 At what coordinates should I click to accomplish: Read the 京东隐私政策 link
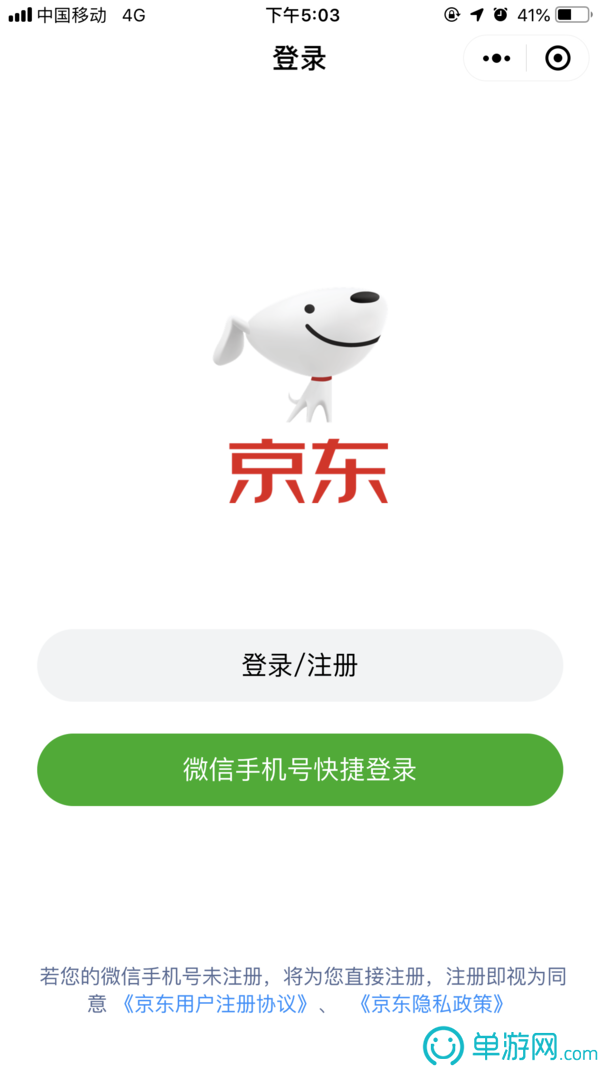point(431,1004)
